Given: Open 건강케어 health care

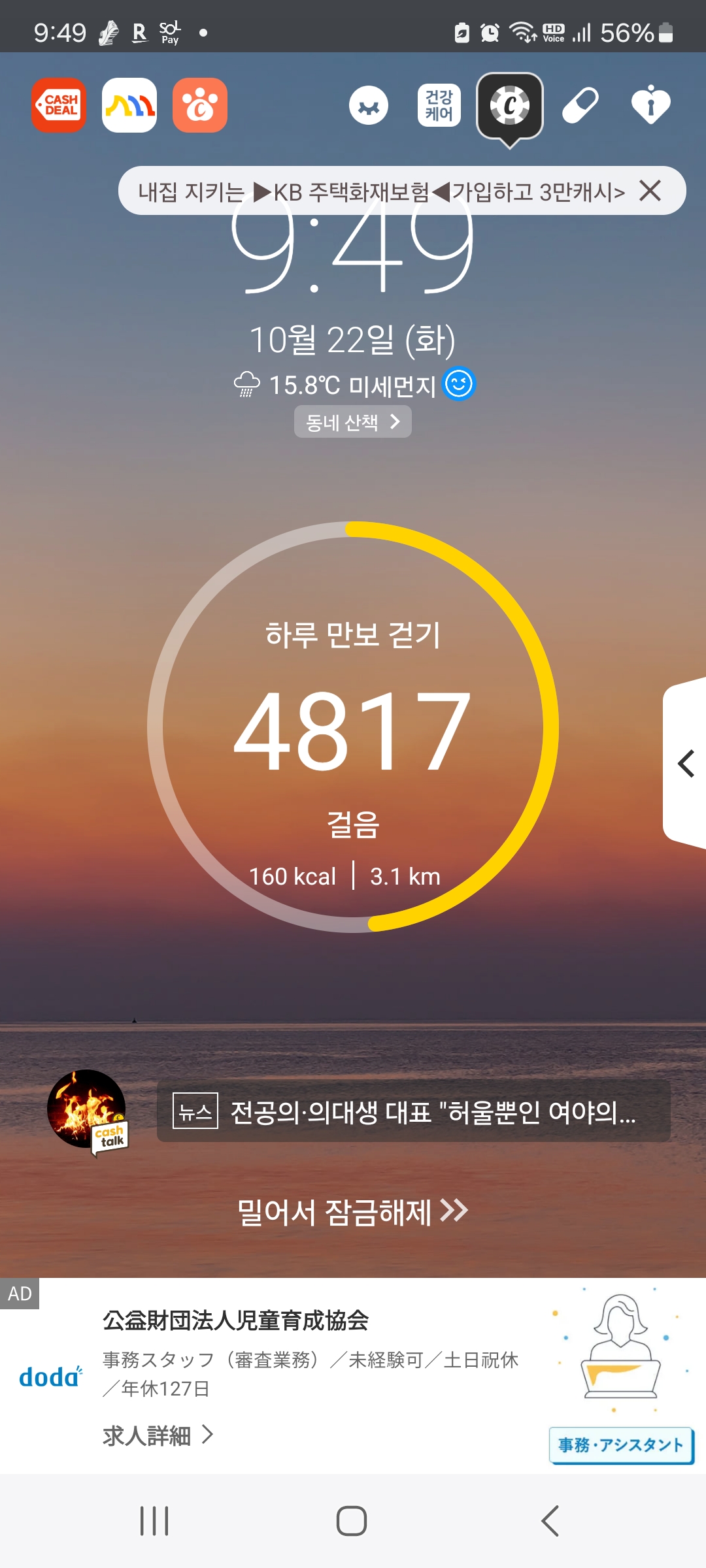Looking at the screenshot, I should [x=439, y=105].
